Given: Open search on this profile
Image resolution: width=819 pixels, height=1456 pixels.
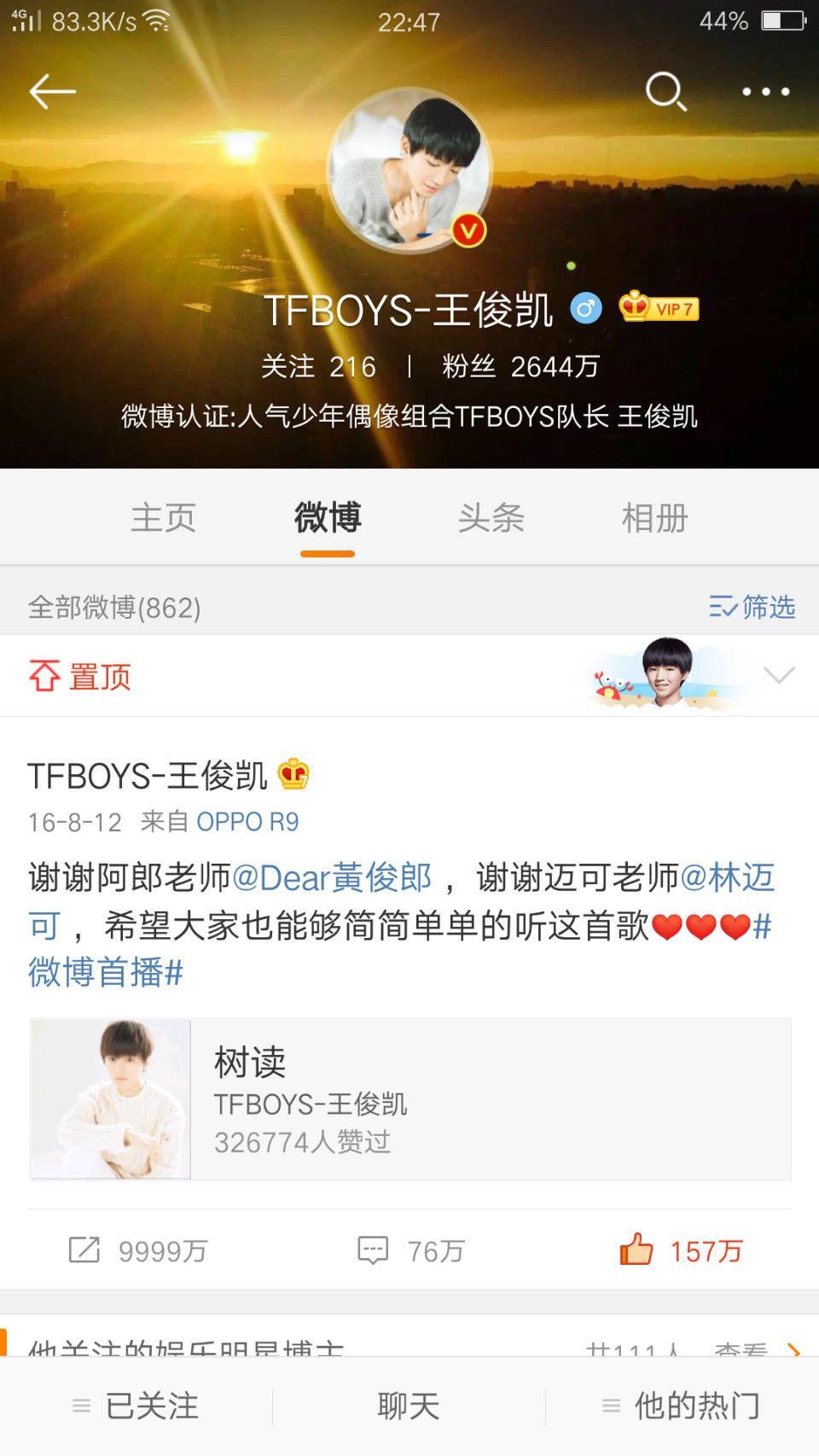Looking at the screenshot, I should 665,91.
